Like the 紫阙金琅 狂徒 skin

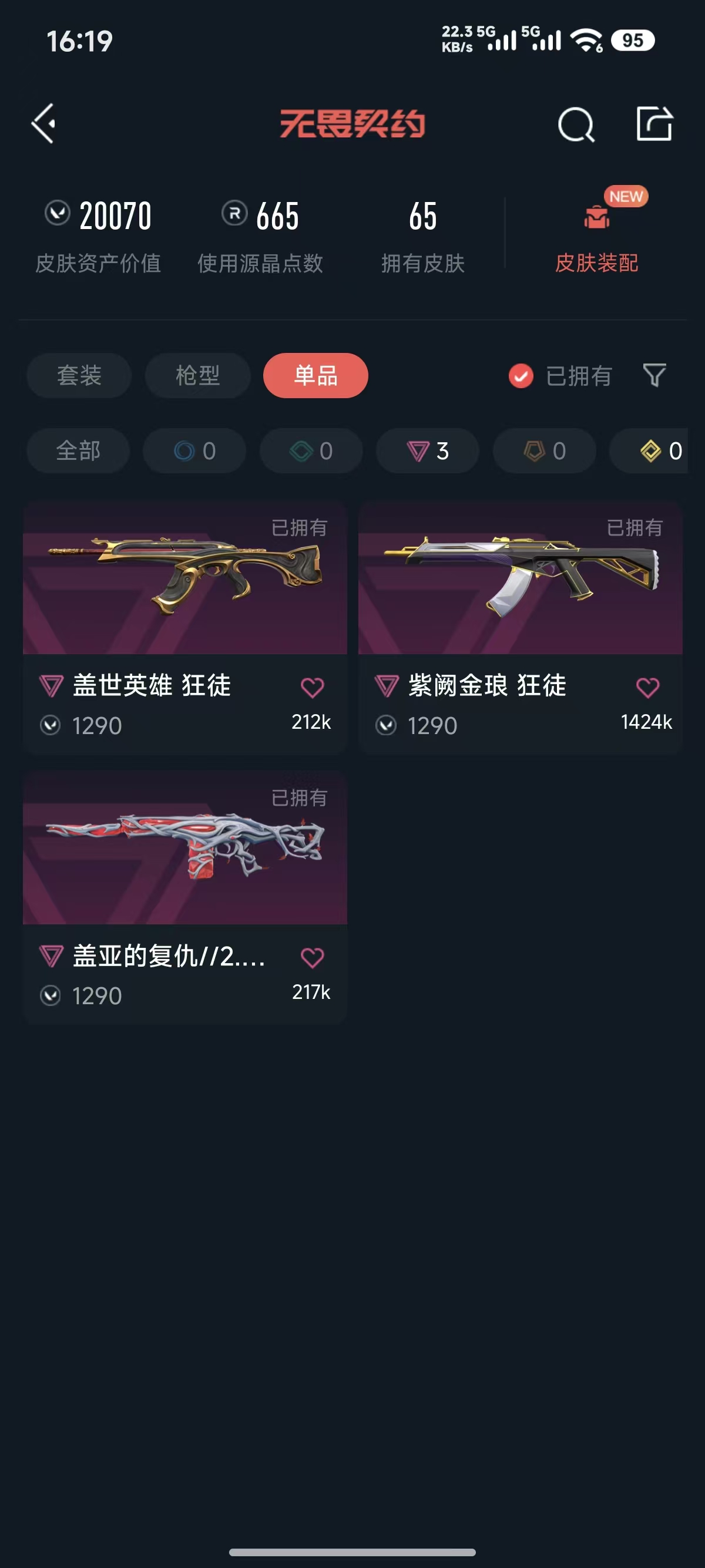[648, 688]
